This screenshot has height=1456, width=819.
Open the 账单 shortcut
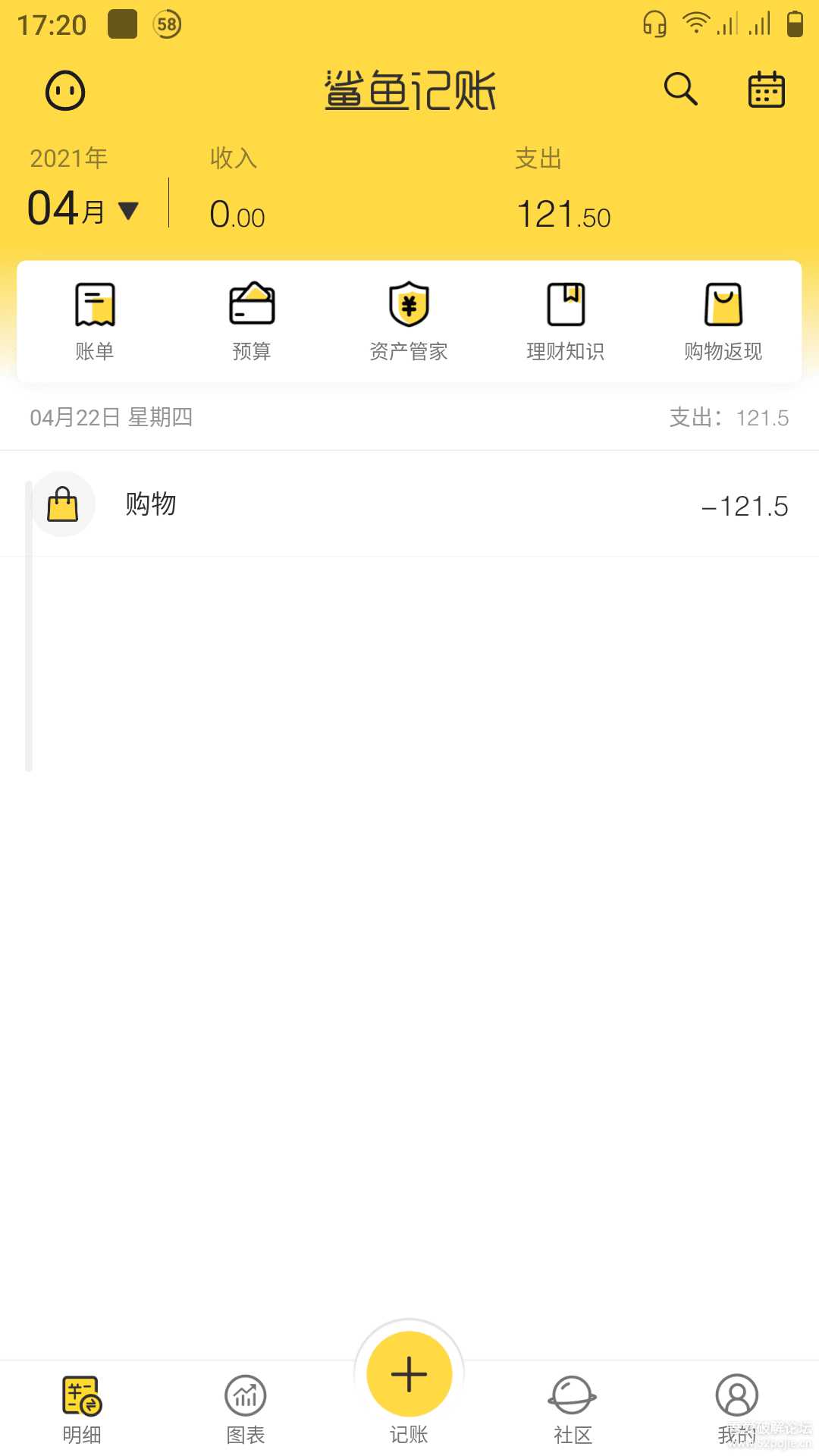(95, 321)
